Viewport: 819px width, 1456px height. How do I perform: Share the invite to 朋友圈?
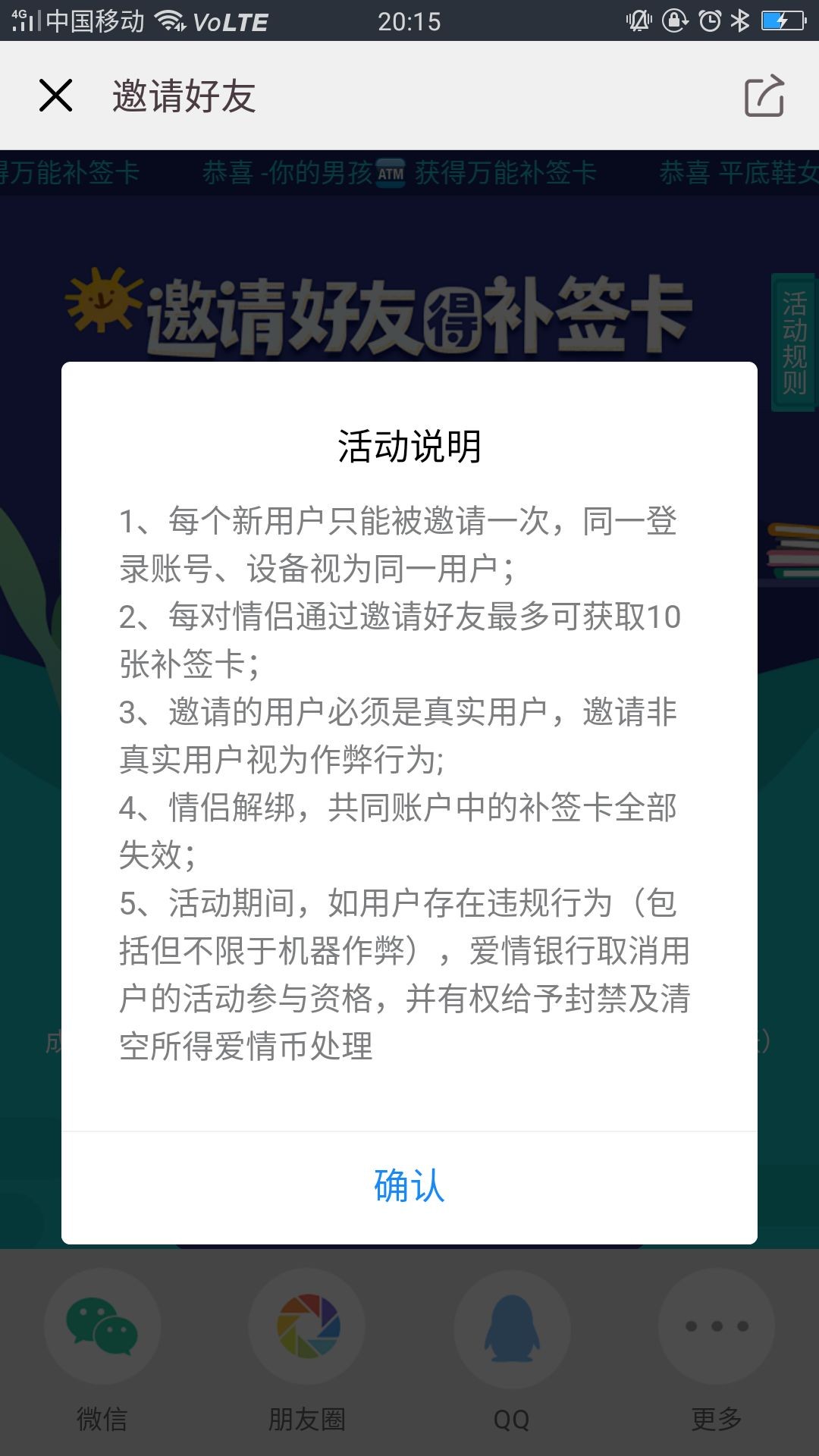tap(307, 1327)
